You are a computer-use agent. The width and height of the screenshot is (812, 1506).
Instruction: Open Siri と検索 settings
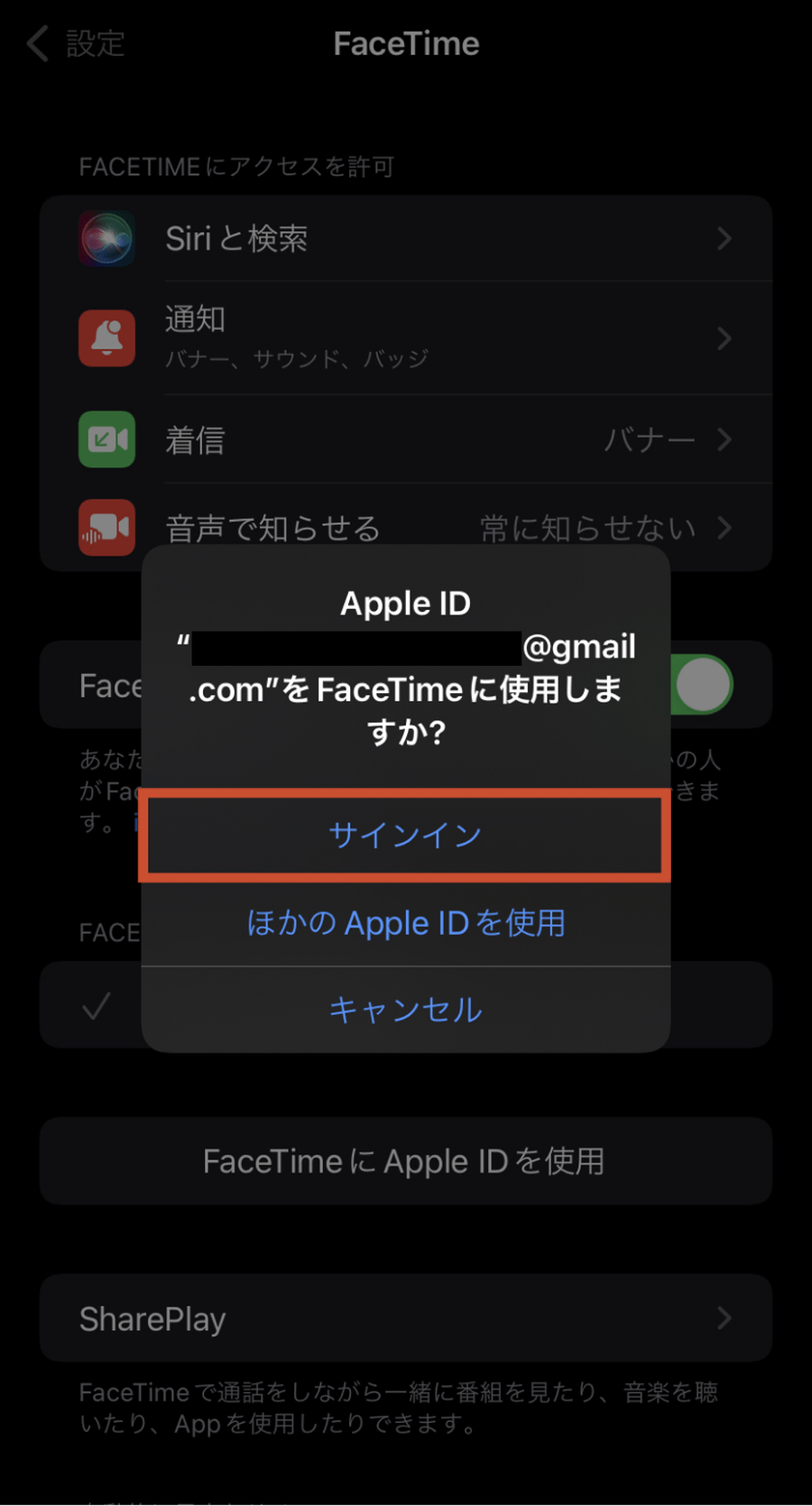(x=406, y=238)
